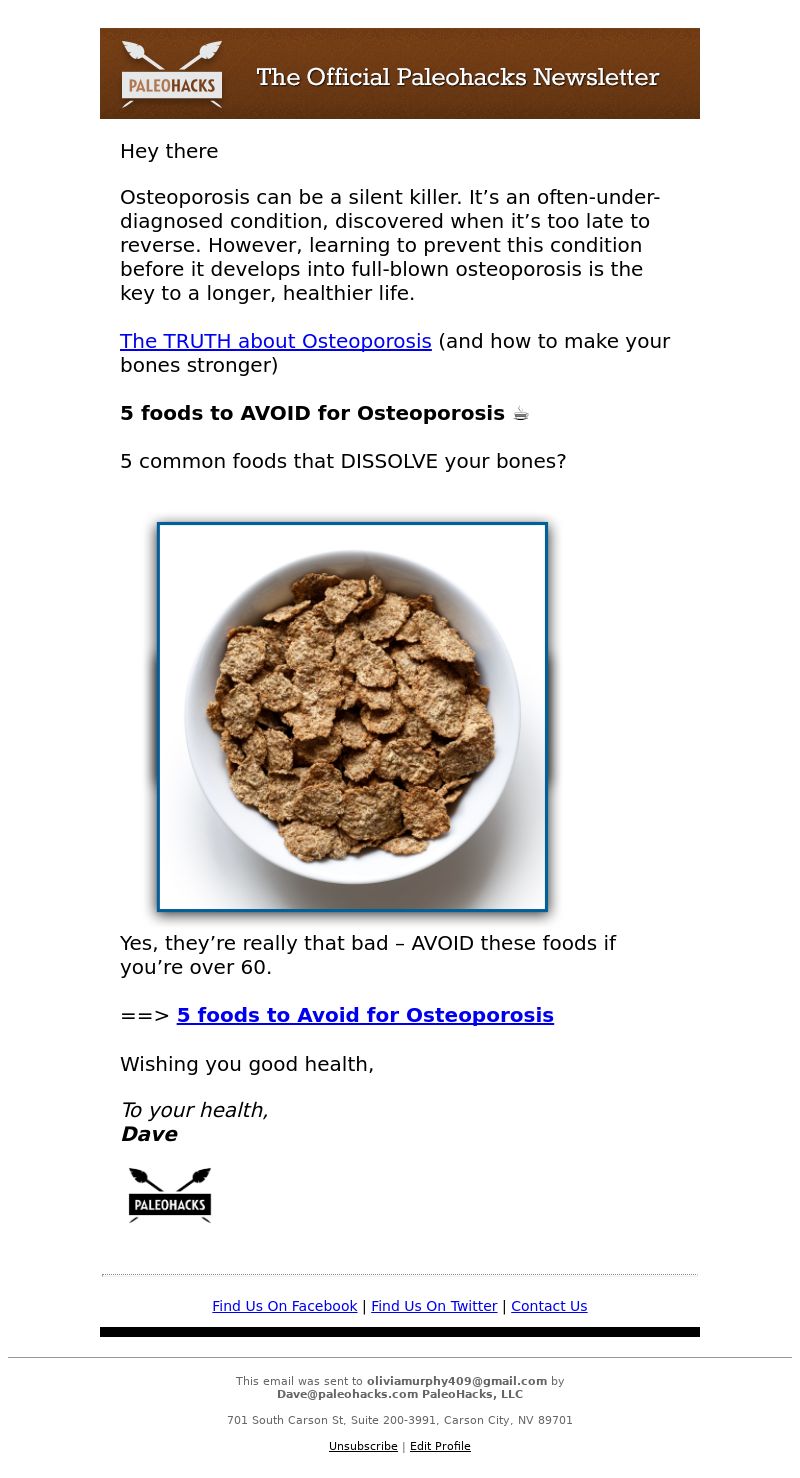
Task: Unsubscribe from this newsletter
Action: point(363,1446)
